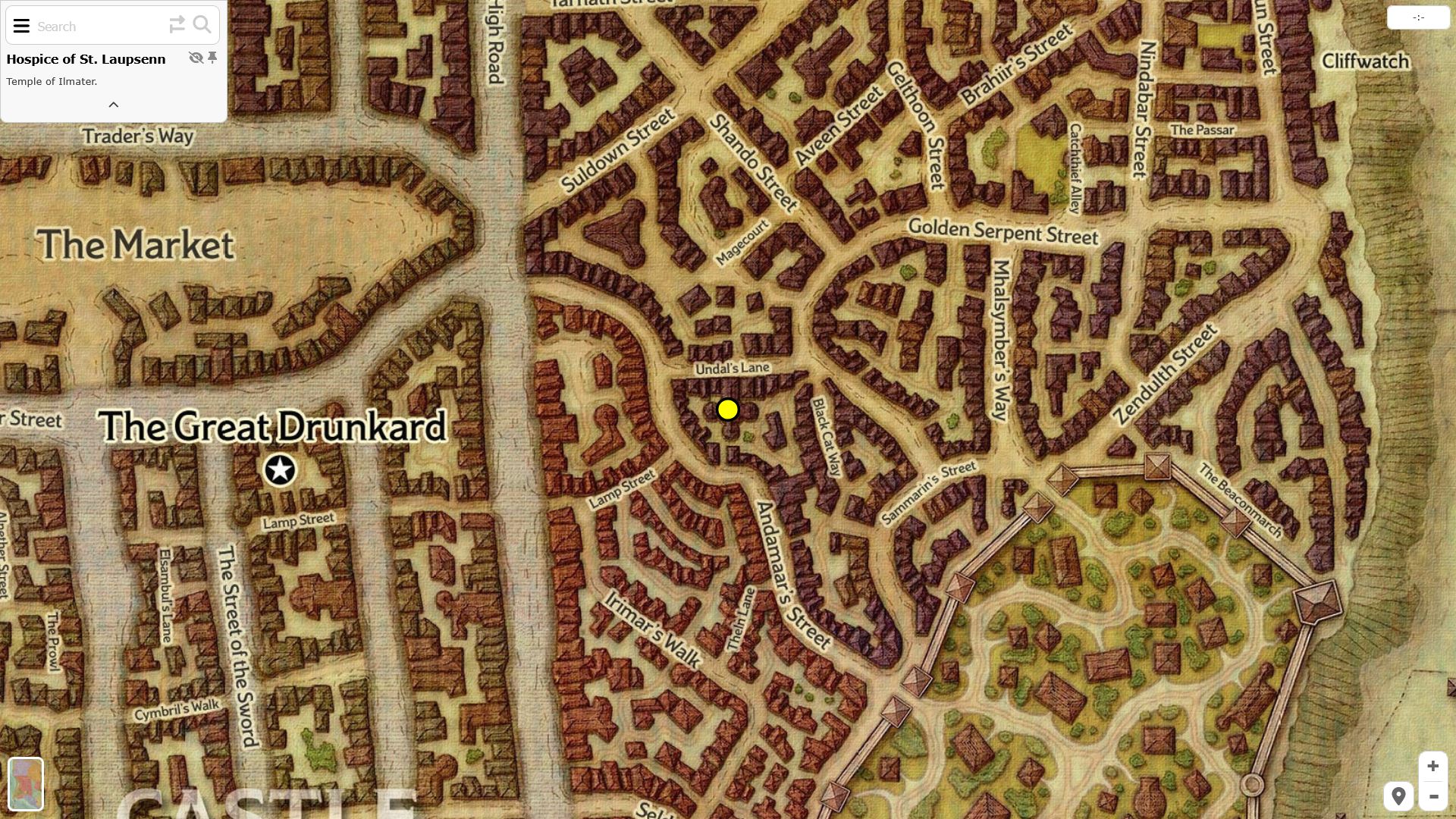Zoom in with the plus button
Viewport: 1456px width, 819px height.
pyautogui.click(x=1432, y=766)
